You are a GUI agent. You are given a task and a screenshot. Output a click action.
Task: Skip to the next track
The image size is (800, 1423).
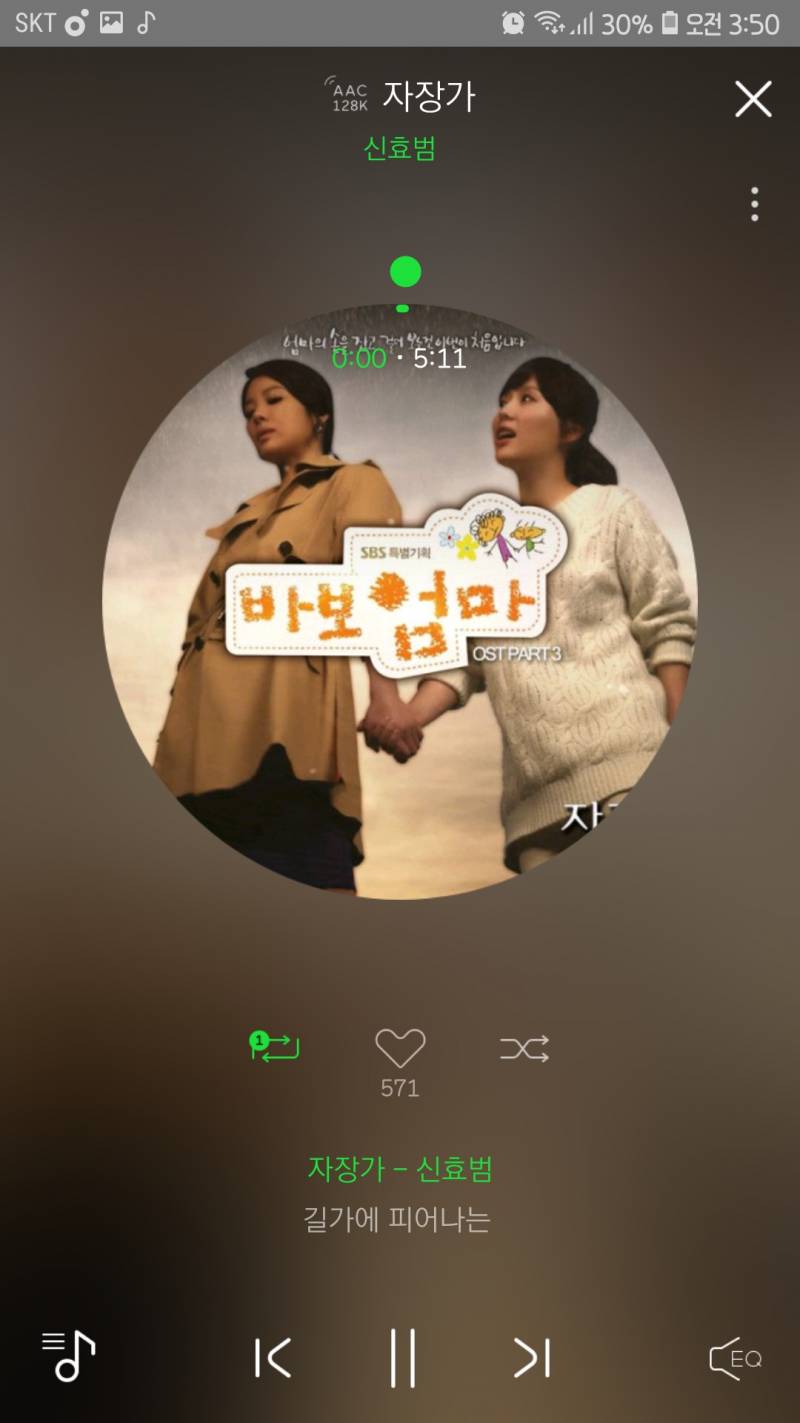[530, 1358]
